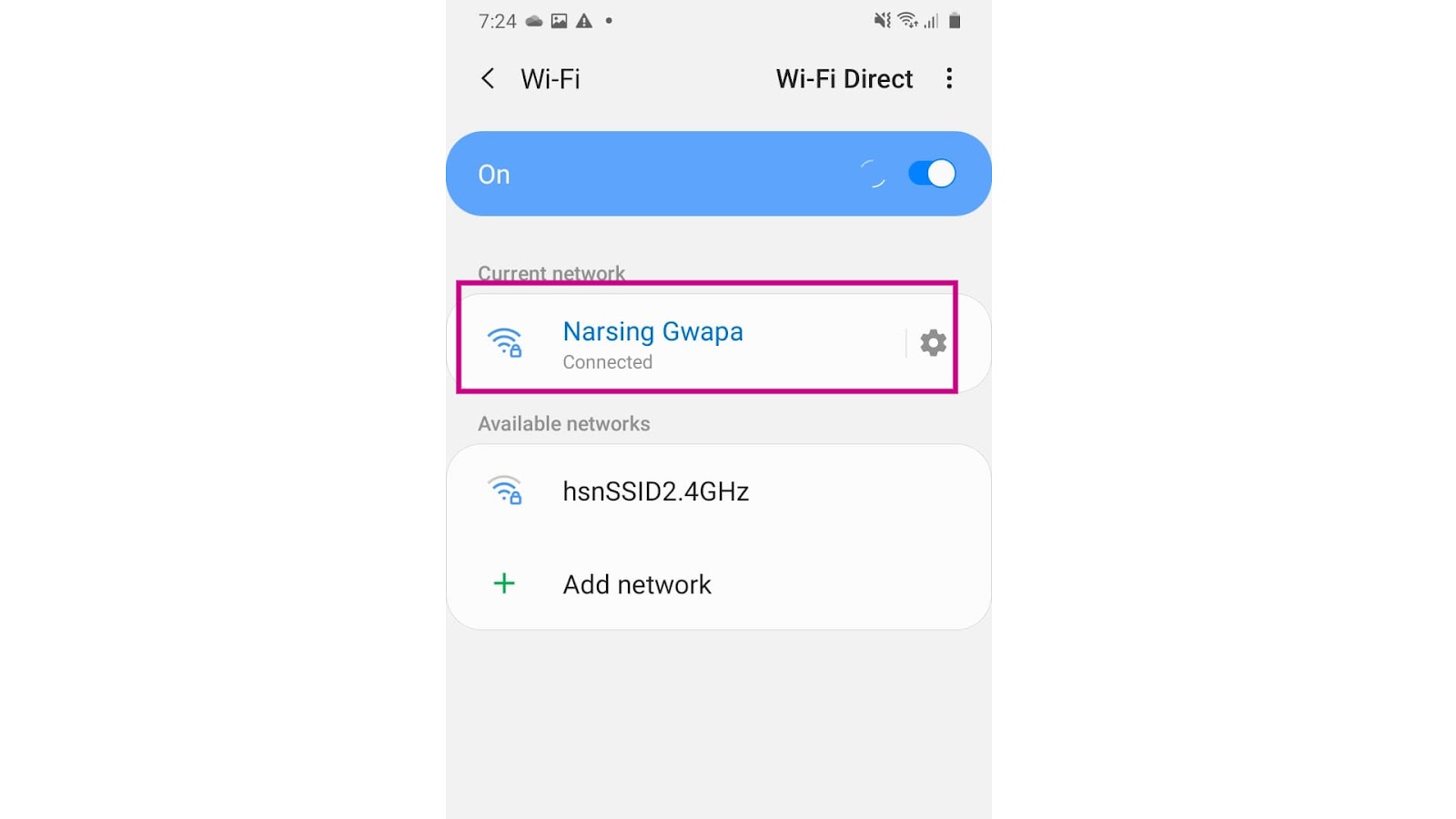Open the Narsing Gwapa connected network
Image resolution: width=1456 pixels, height=819 pixels.
652,343
